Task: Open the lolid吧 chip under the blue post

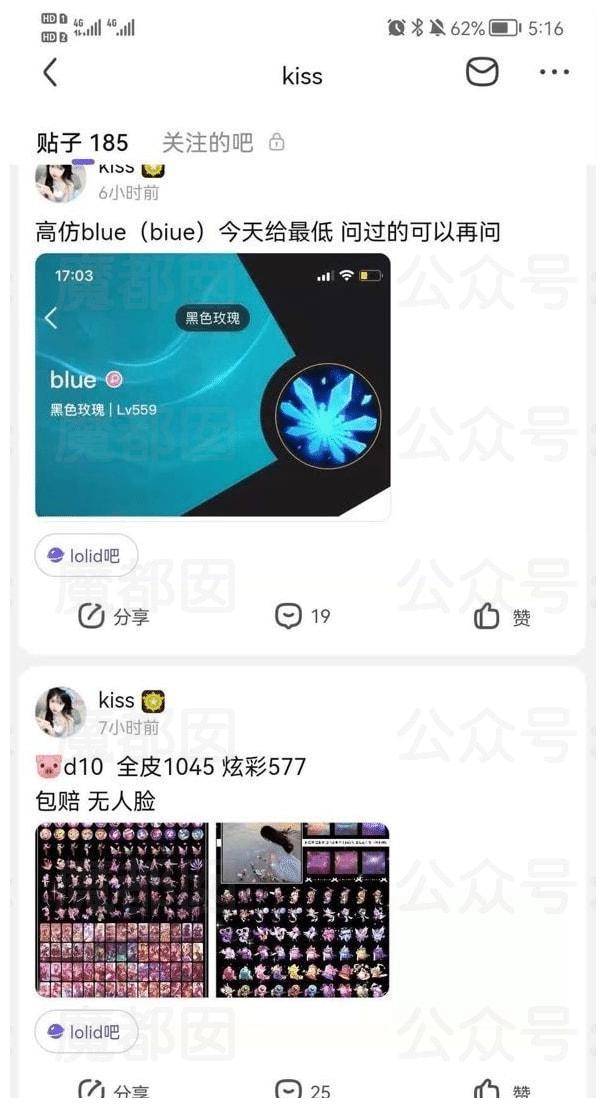Action: click(x=86, y=556)
